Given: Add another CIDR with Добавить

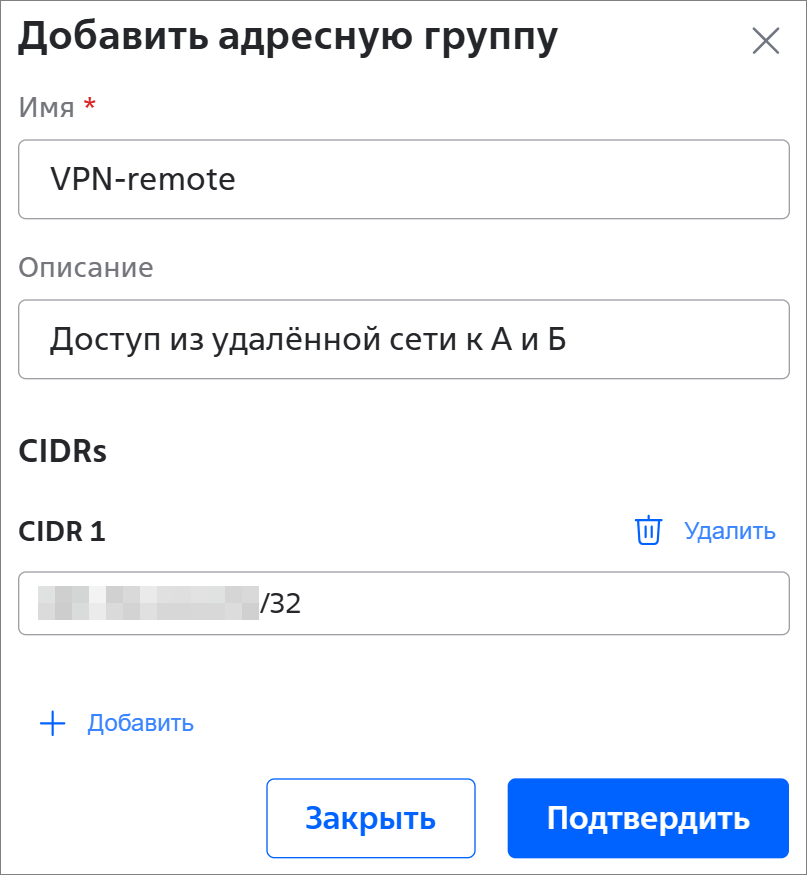Looking at the screenshot, I should click(x=116, y=723).
